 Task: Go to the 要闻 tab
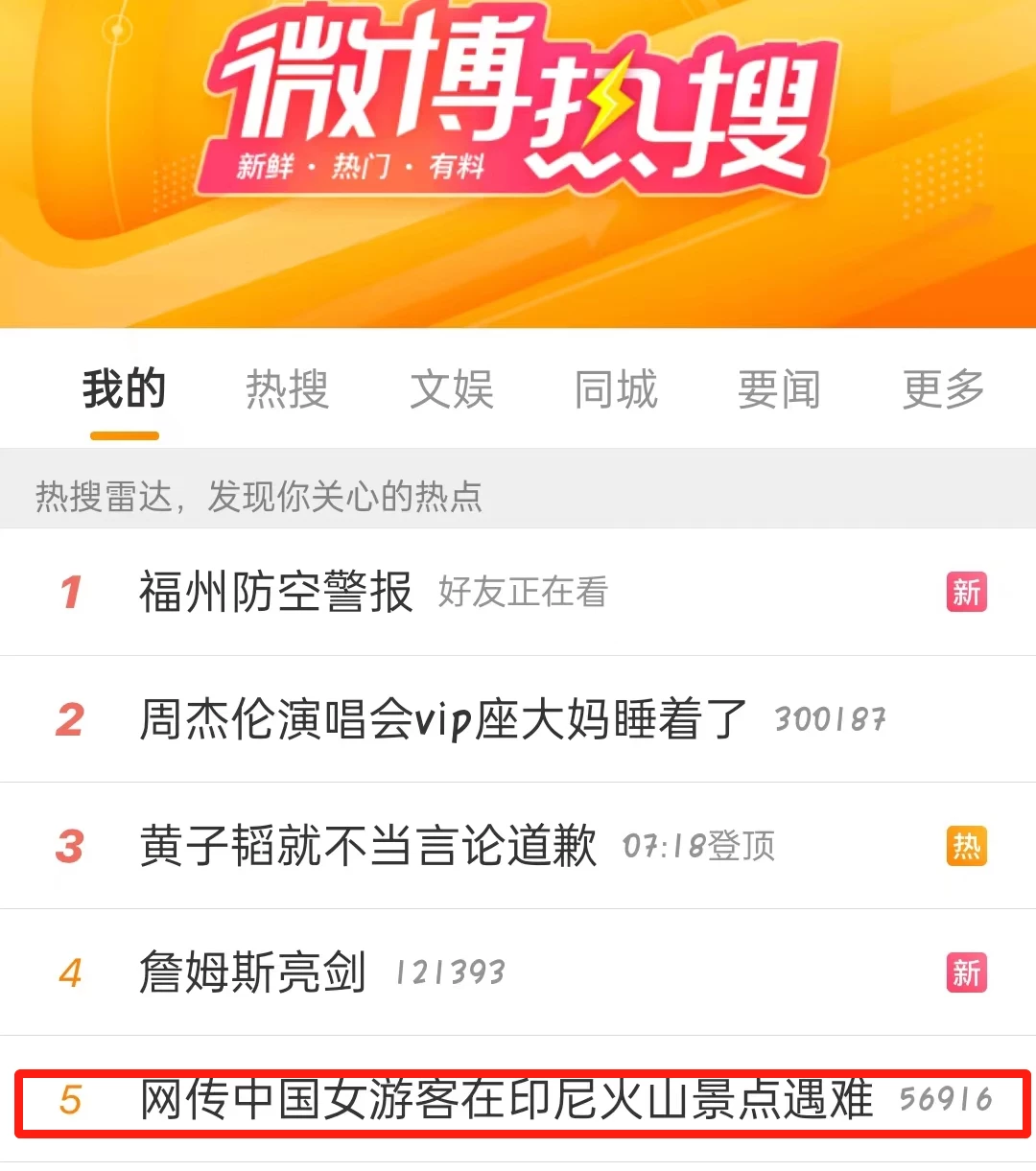(x=779, y=389)
